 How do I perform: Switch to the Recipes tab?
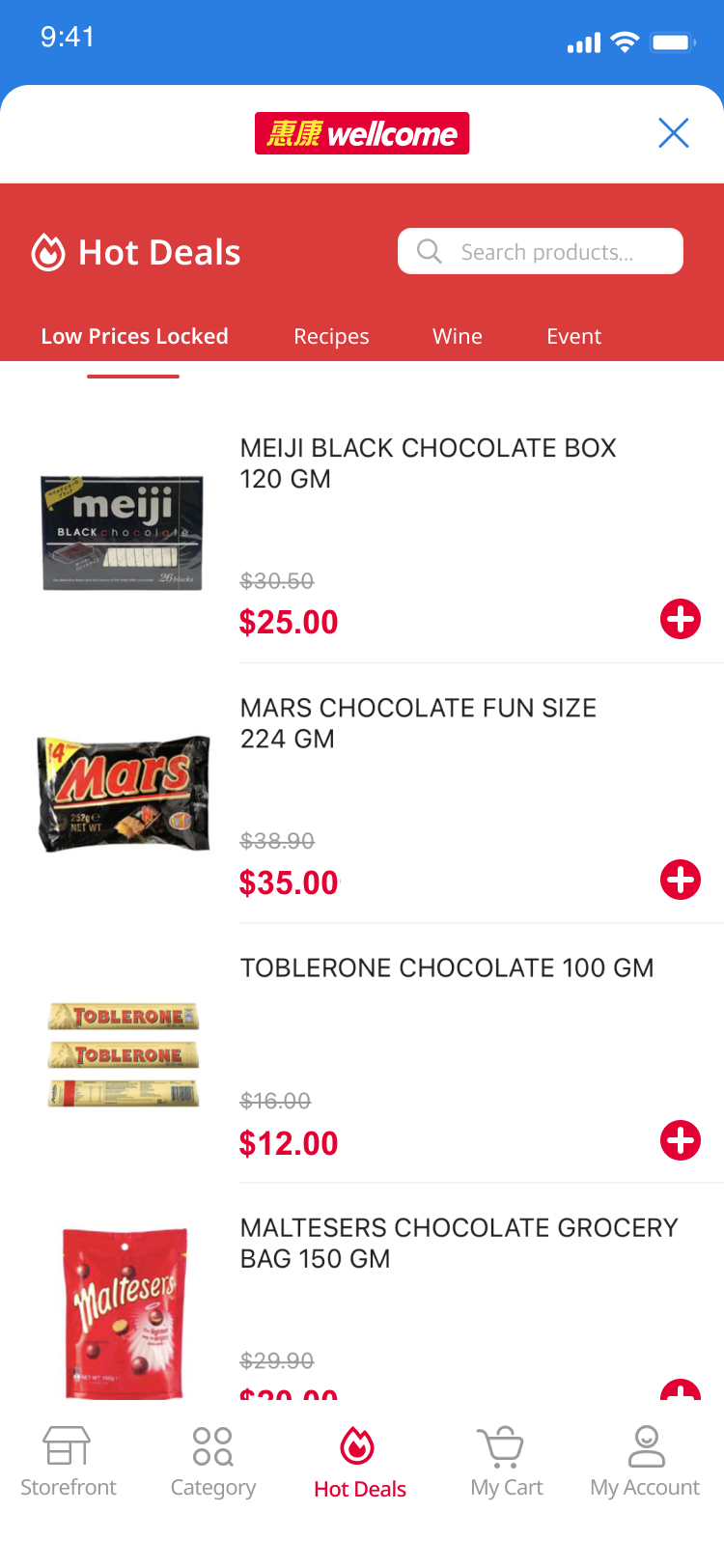[x=331, y=336]
